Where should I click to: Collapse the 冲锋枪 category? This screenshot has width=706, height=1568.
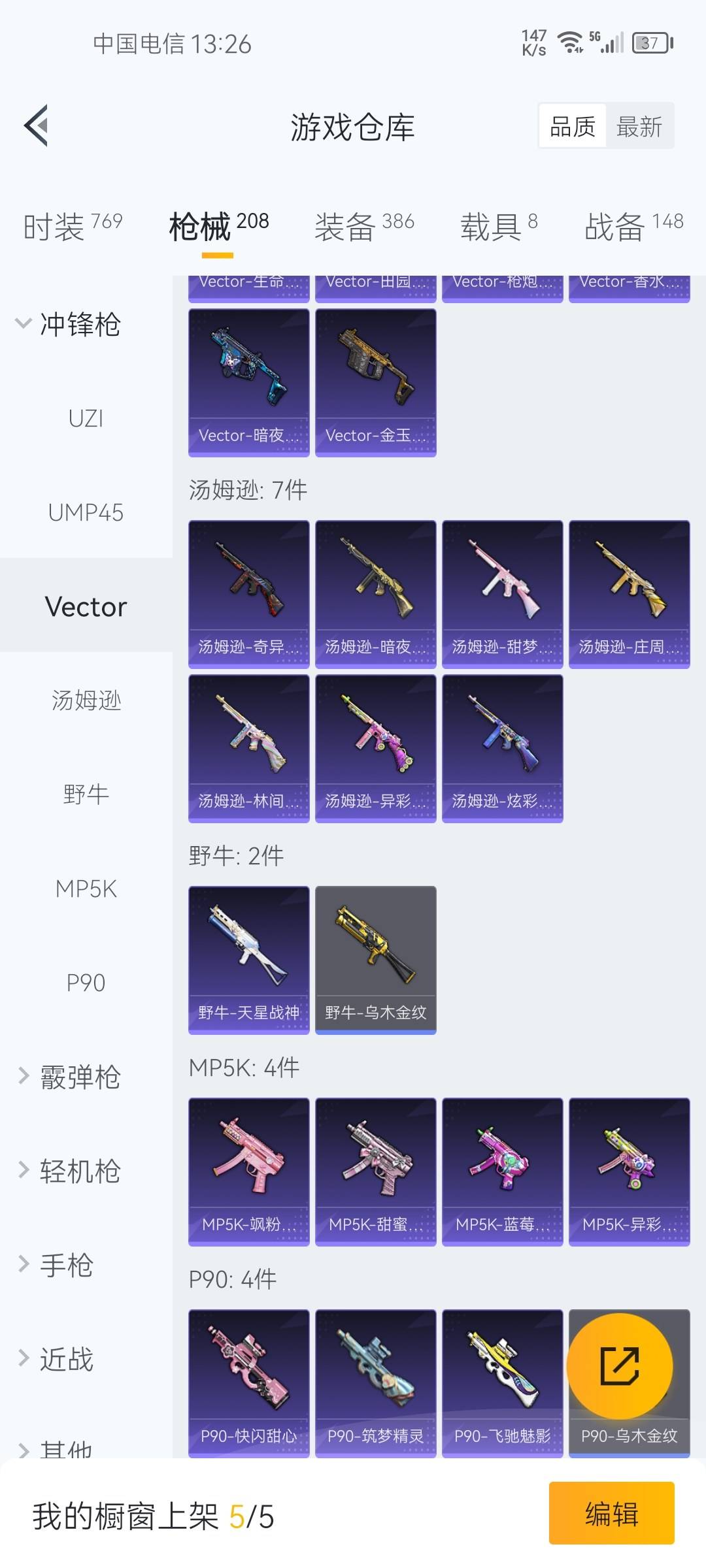pyautogui.click(x=69, y=324)
